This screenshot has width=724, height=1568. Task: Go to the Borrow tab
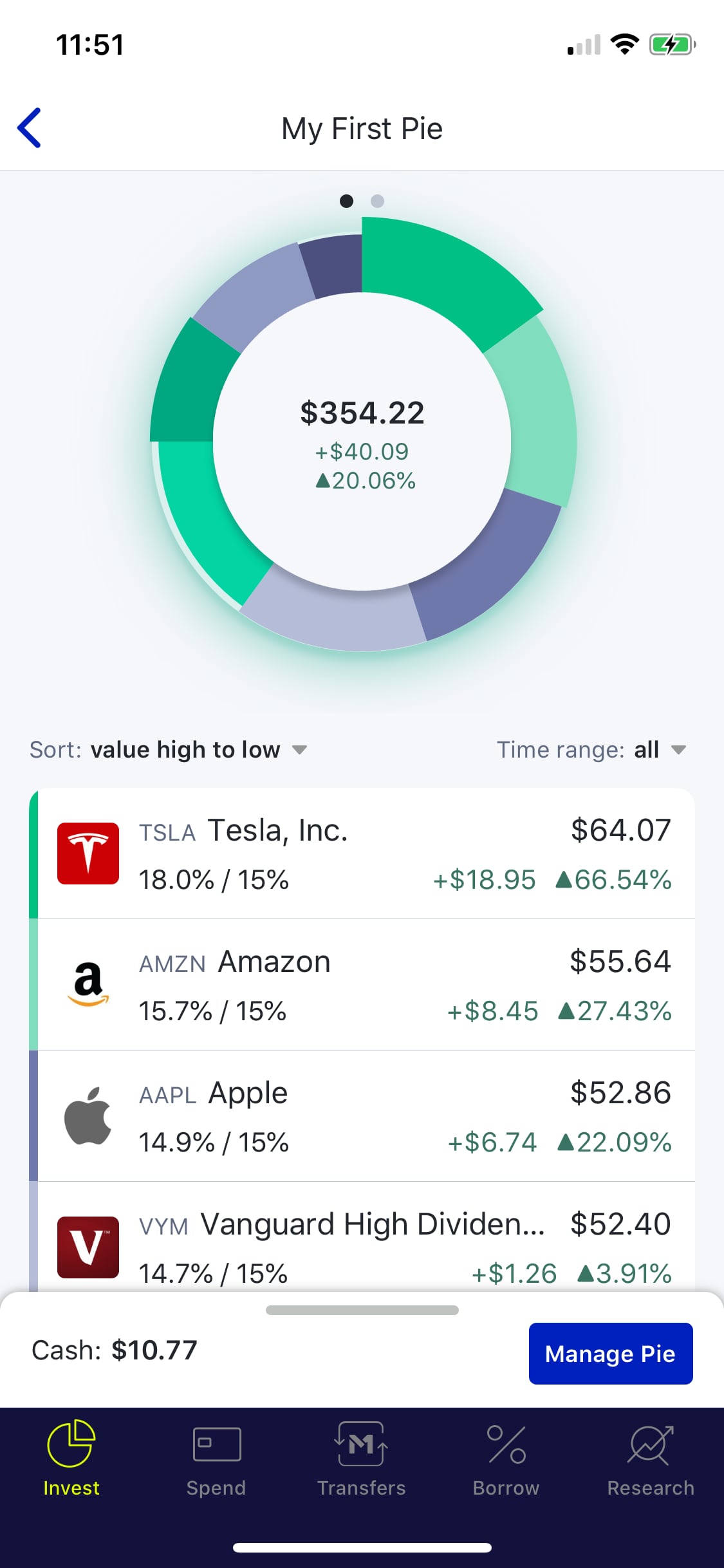506,1459
